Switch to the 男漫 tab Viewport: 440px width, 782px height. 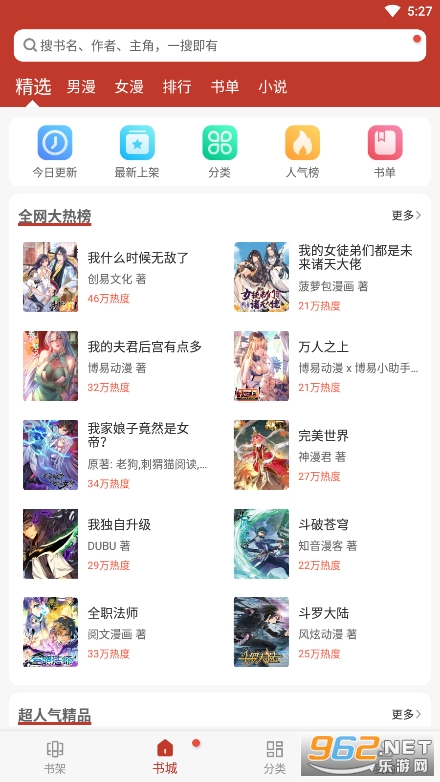pos(81,87)
